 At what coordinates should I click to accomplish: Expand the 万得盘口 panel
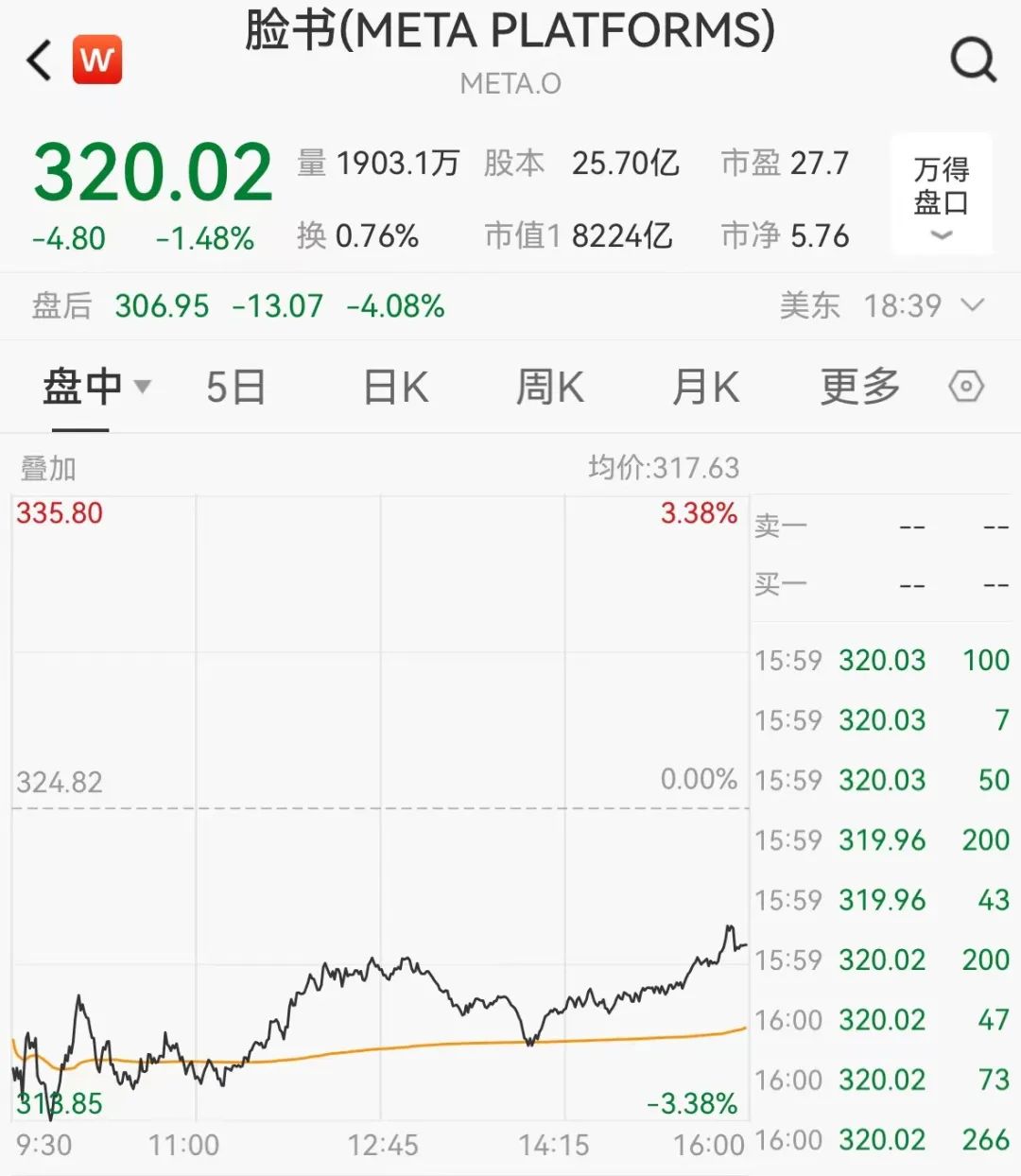tap(942, 195)
